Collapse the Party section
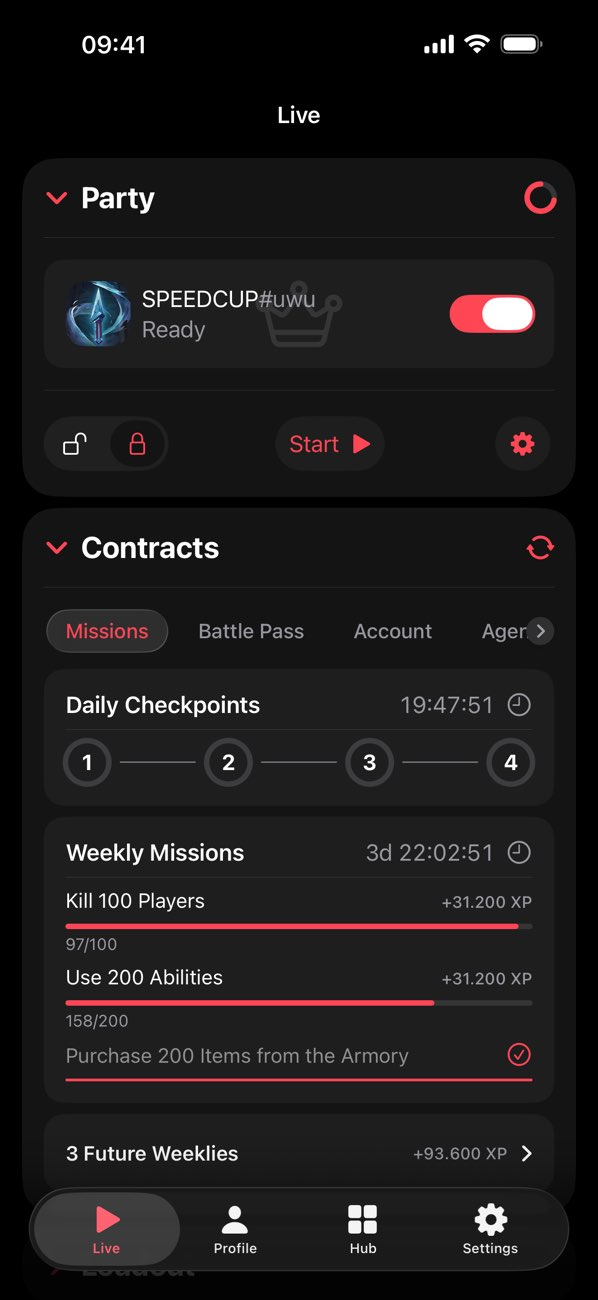This screenshot has height=1300, width=598. point(56,198)
